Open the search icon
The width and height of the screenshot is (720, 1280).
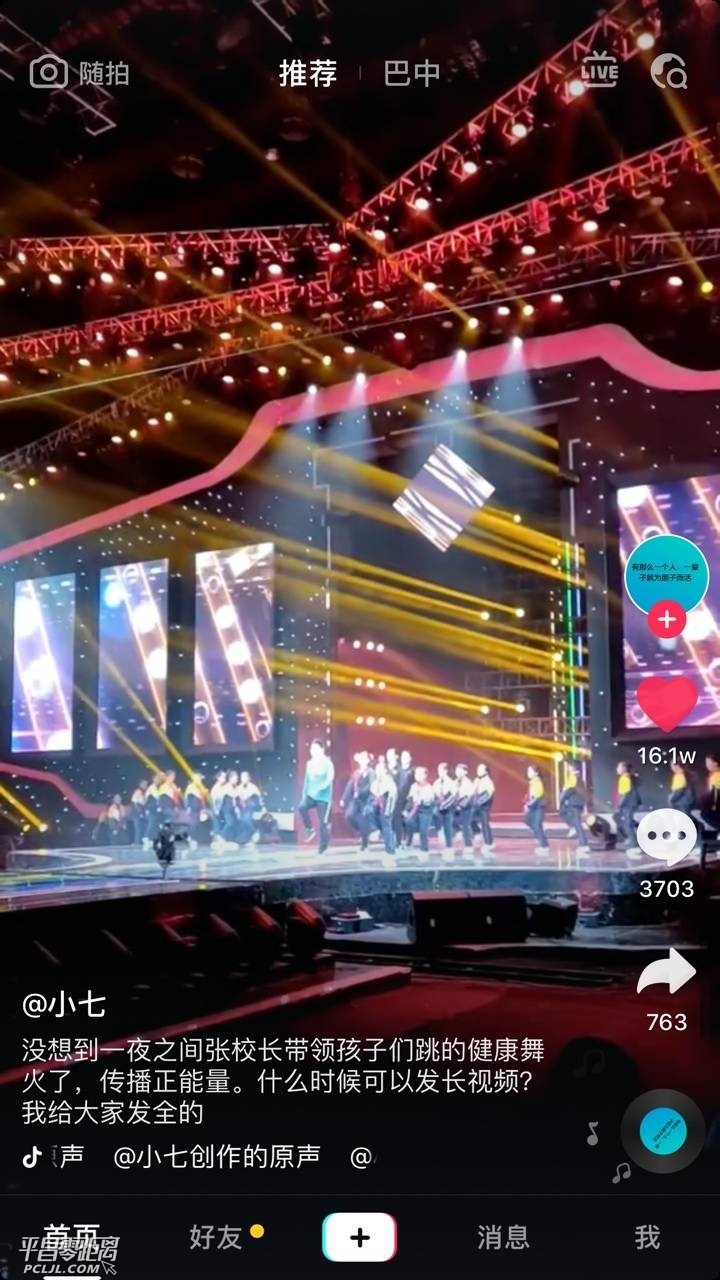tap(668, 72)
